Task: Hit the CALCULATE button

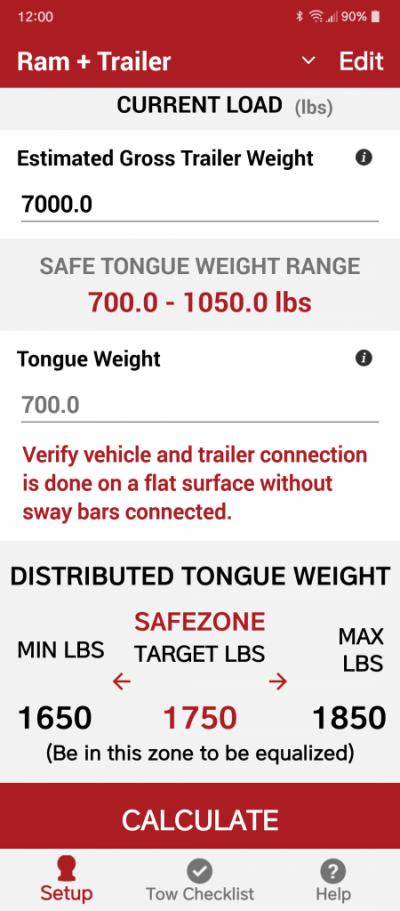Action: [200, 819]
